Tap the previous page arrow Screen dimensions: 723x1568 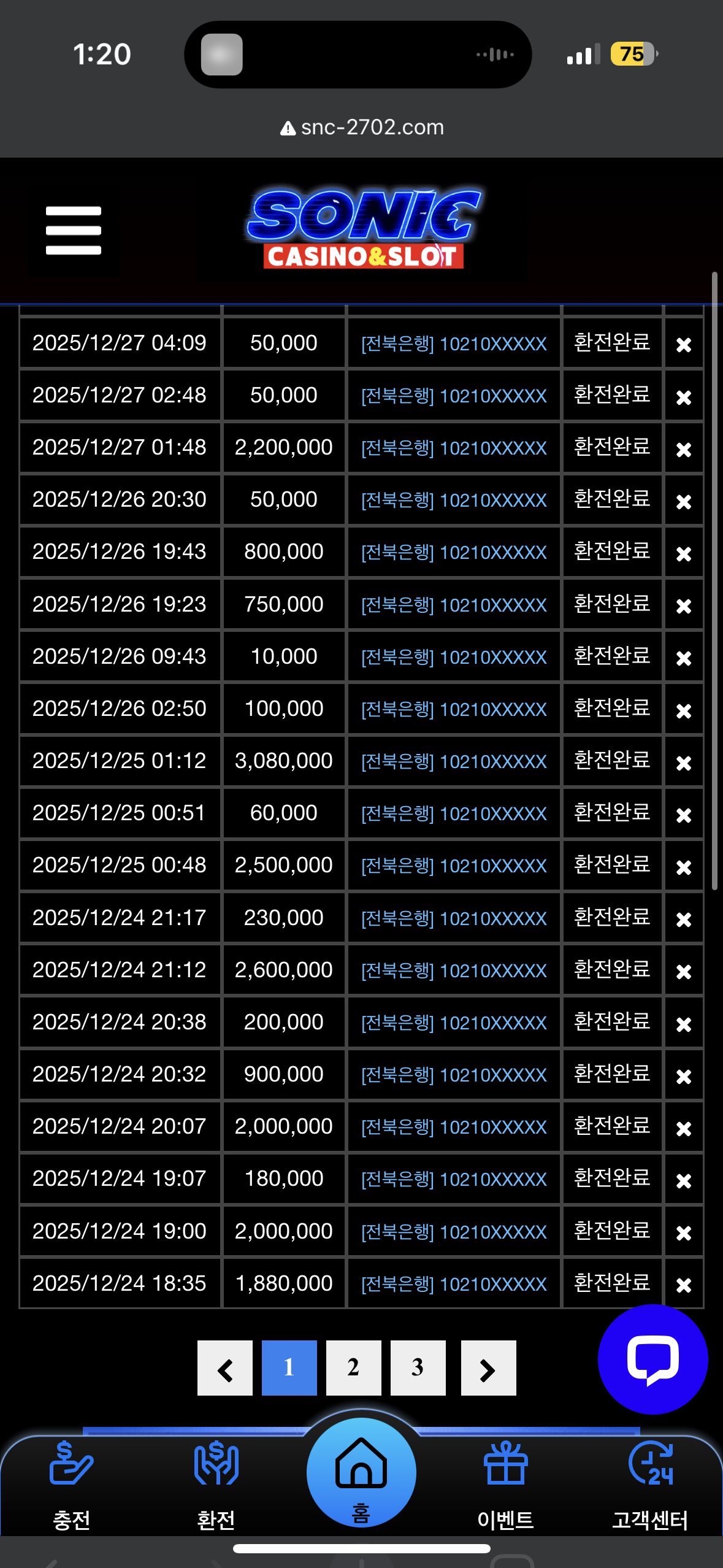224,1367
